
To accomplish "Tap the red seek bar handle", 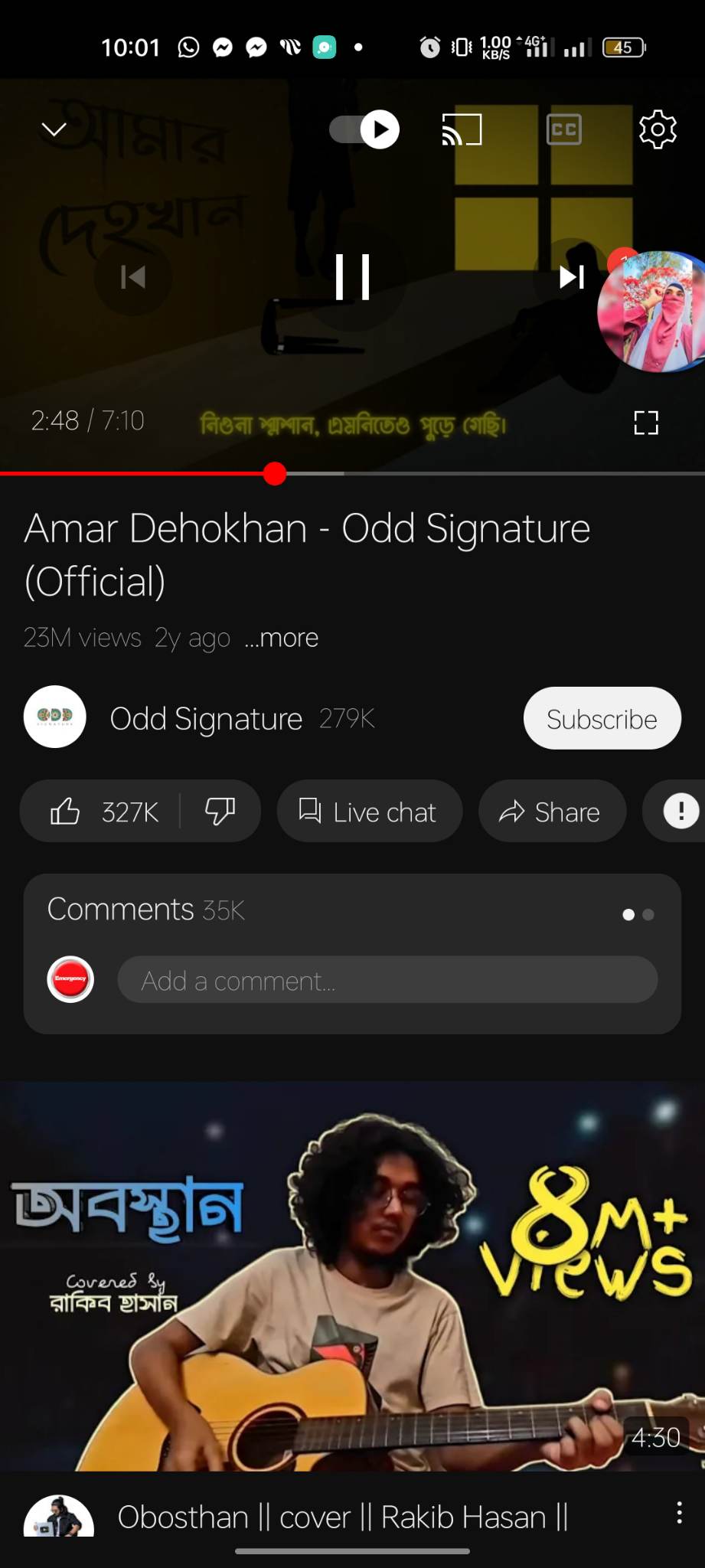I will [274, 474].
